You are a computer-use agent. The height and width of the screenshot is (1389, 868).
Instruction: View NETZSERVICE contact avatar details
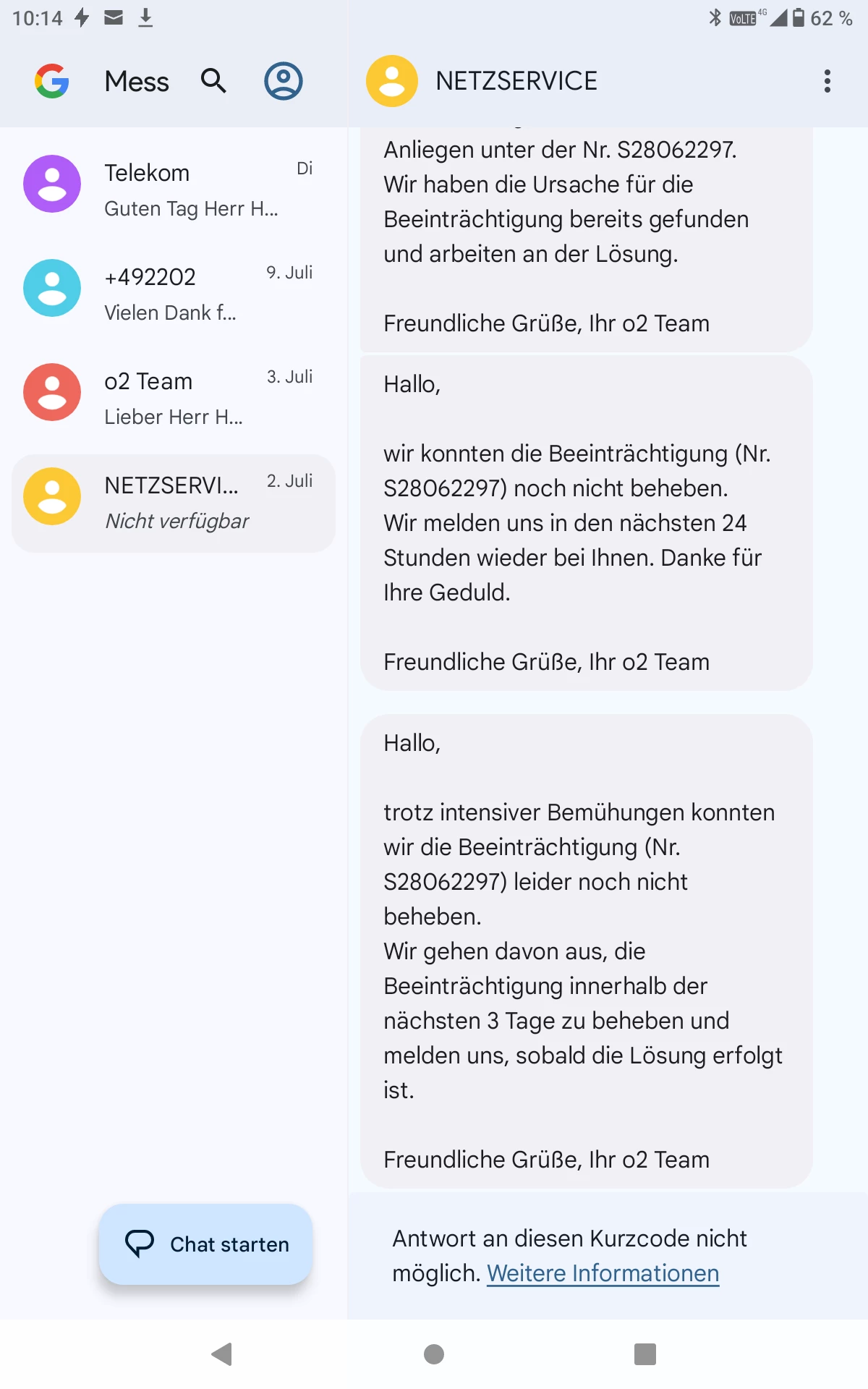[392, 81]
